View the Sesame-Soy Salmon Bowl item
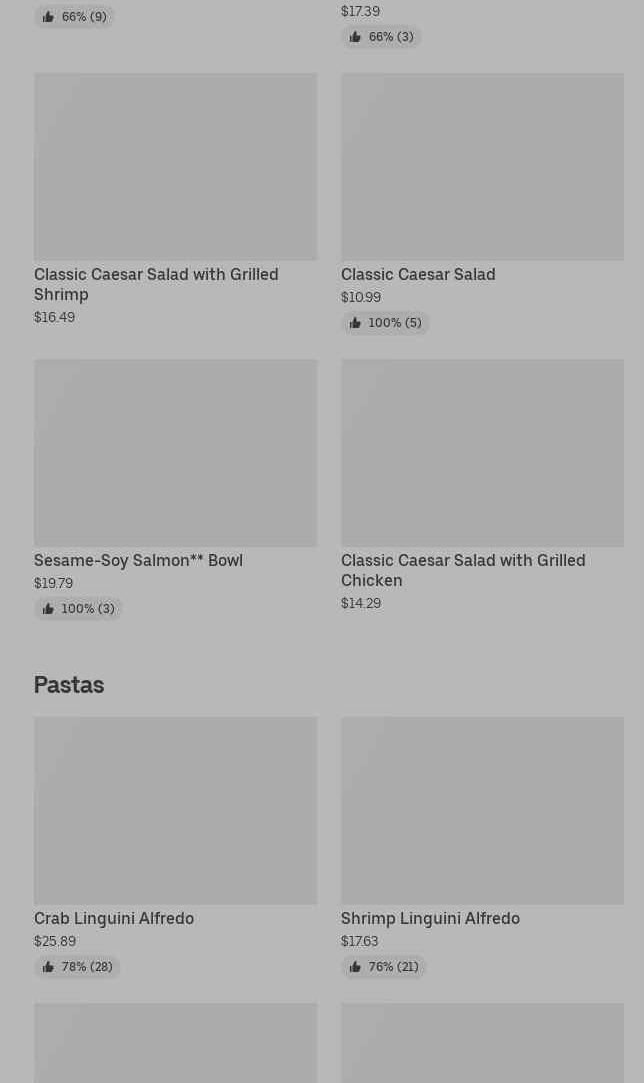Viewport: 644px width, 1083px height. coord(176,490)
